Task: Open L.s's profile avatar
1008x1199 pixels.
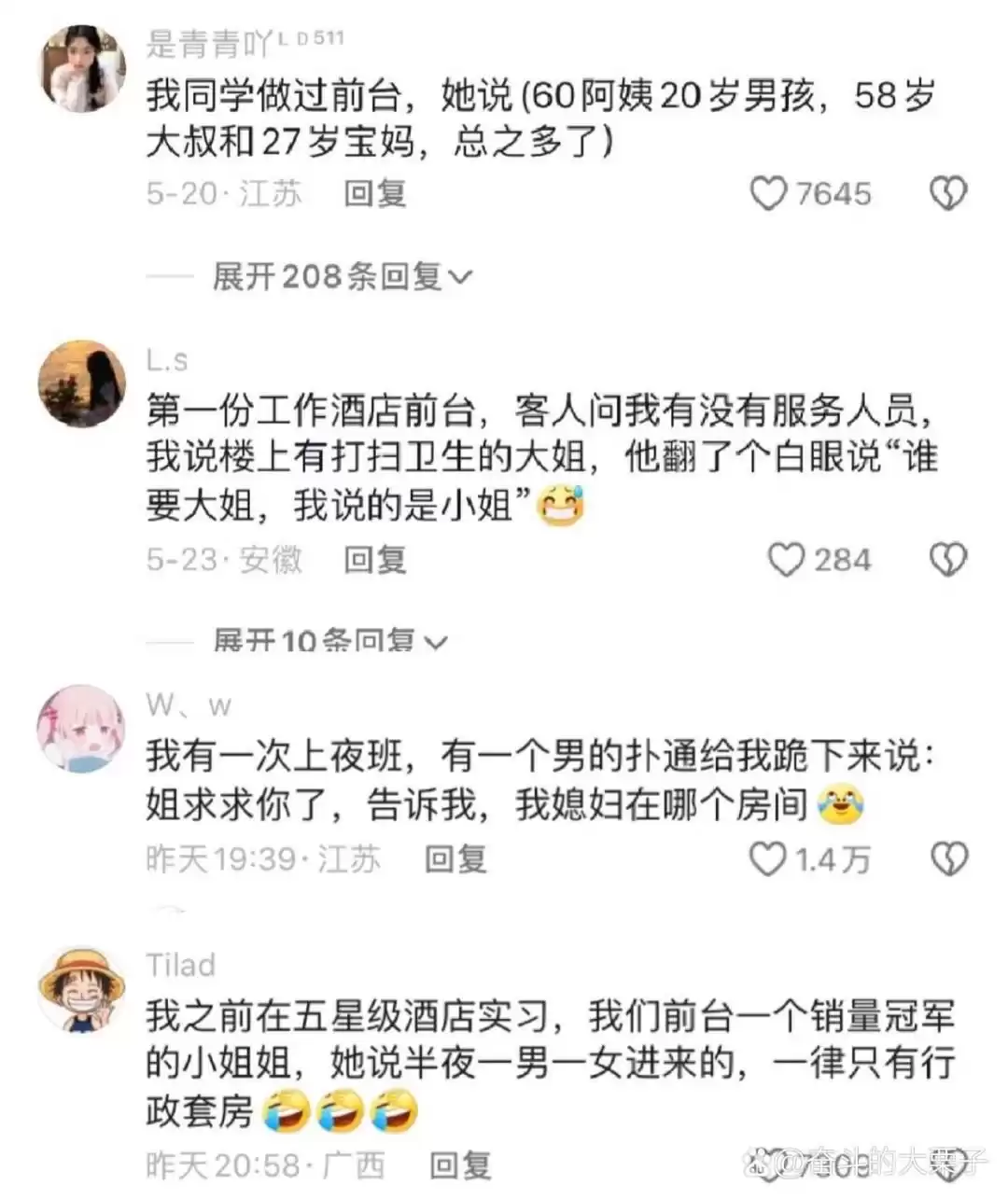Action: [82, 383]
